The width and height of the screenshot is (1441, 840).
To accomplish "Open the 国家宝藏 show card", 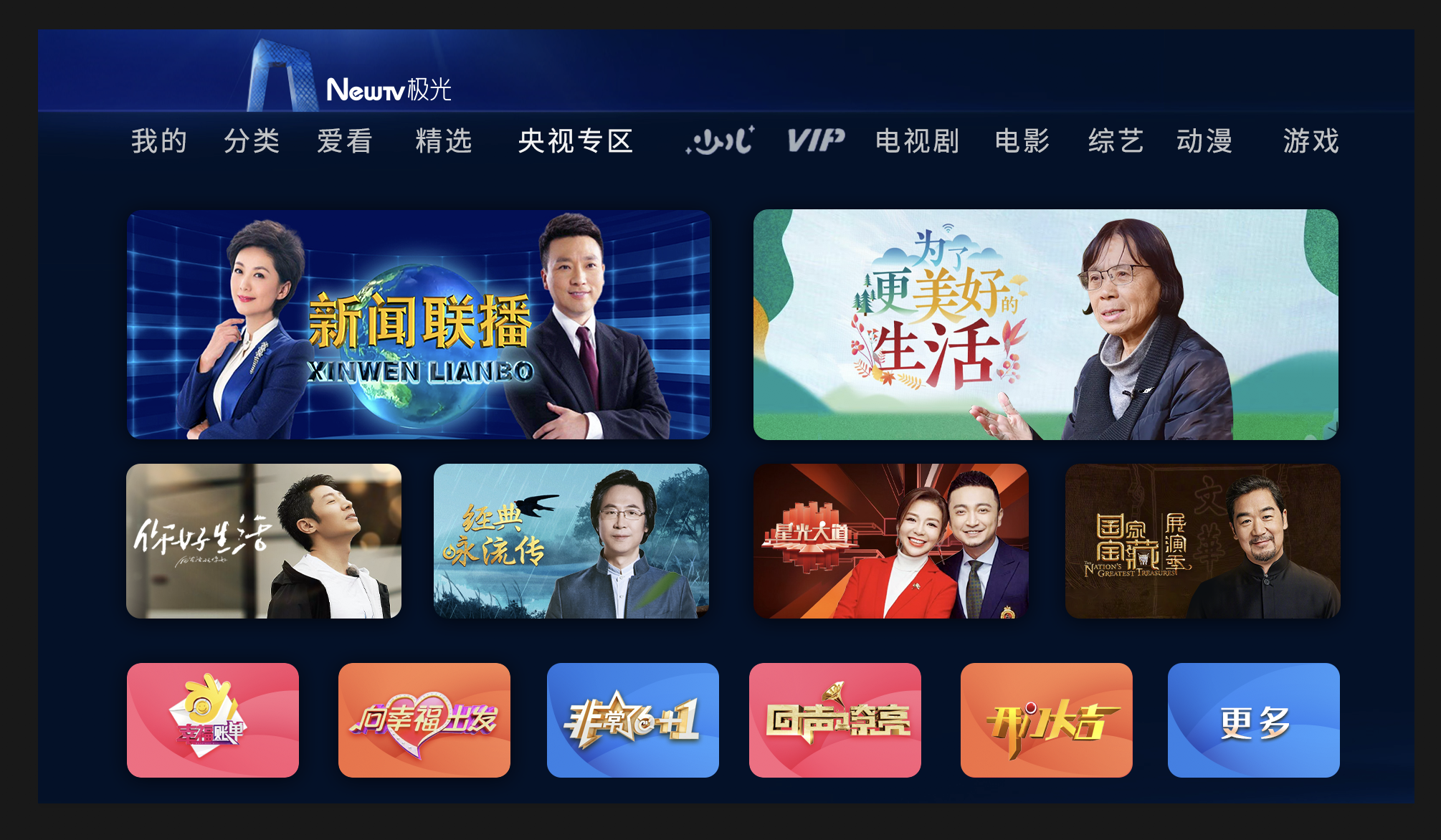I will (1202, 541).
